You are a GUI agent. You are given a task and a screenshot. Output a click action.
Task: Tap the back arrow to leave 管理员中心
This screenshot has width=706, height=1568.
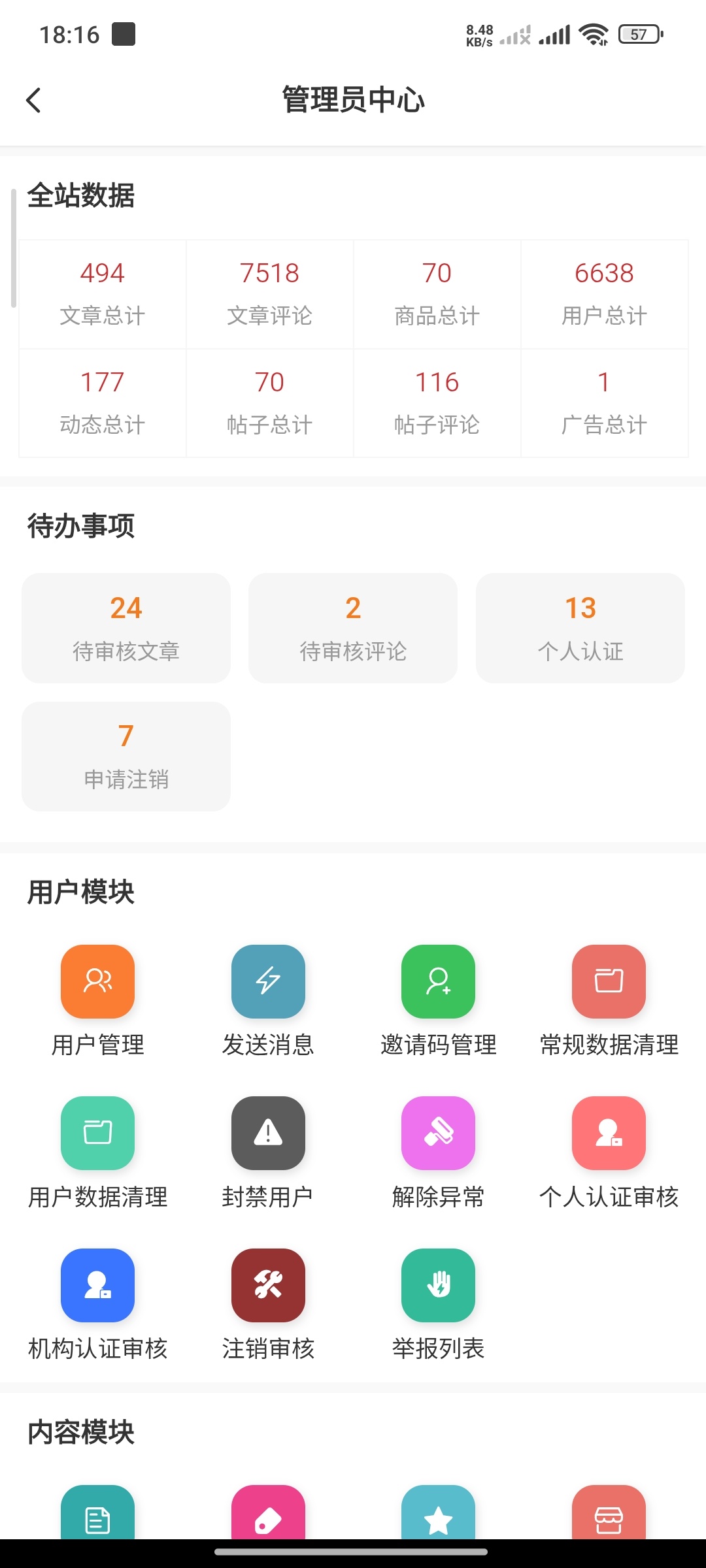(x=34, y=100)
